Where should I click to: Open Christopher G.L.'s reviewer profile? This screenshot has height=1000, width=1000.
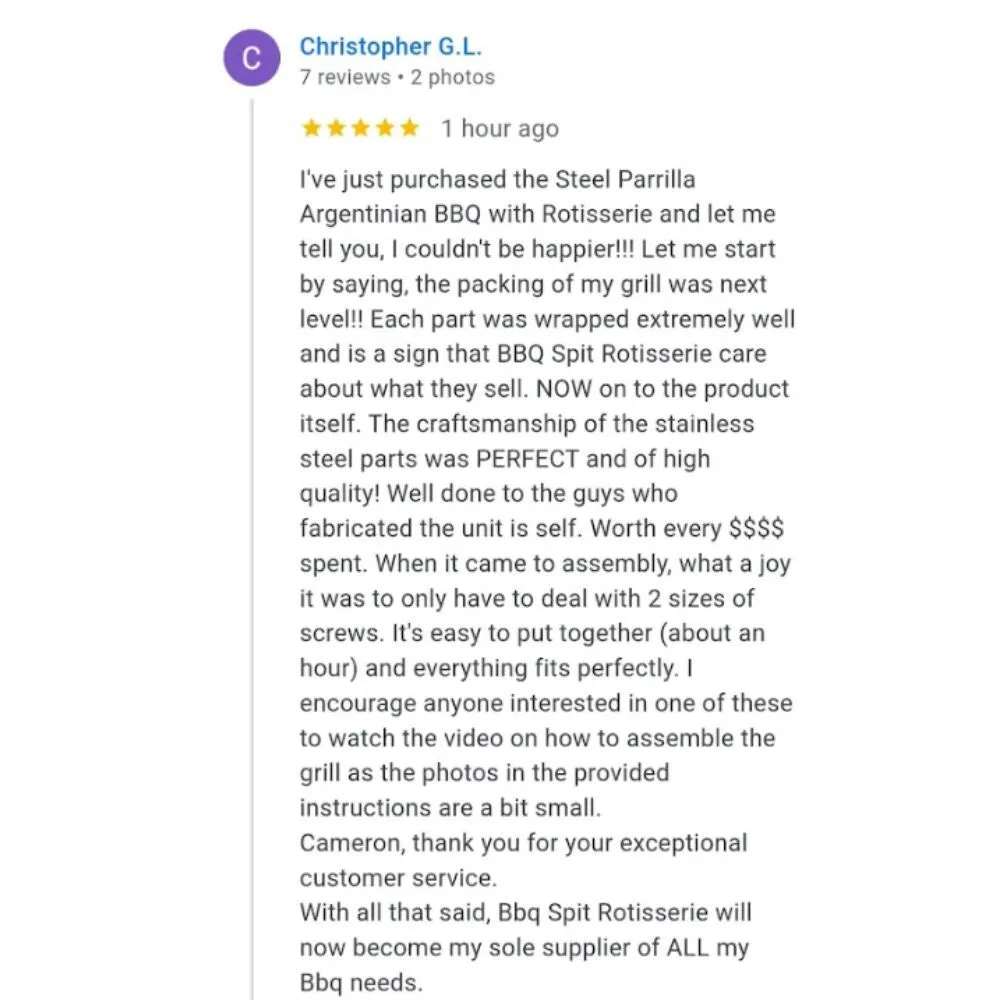click(x=391, y=46)
